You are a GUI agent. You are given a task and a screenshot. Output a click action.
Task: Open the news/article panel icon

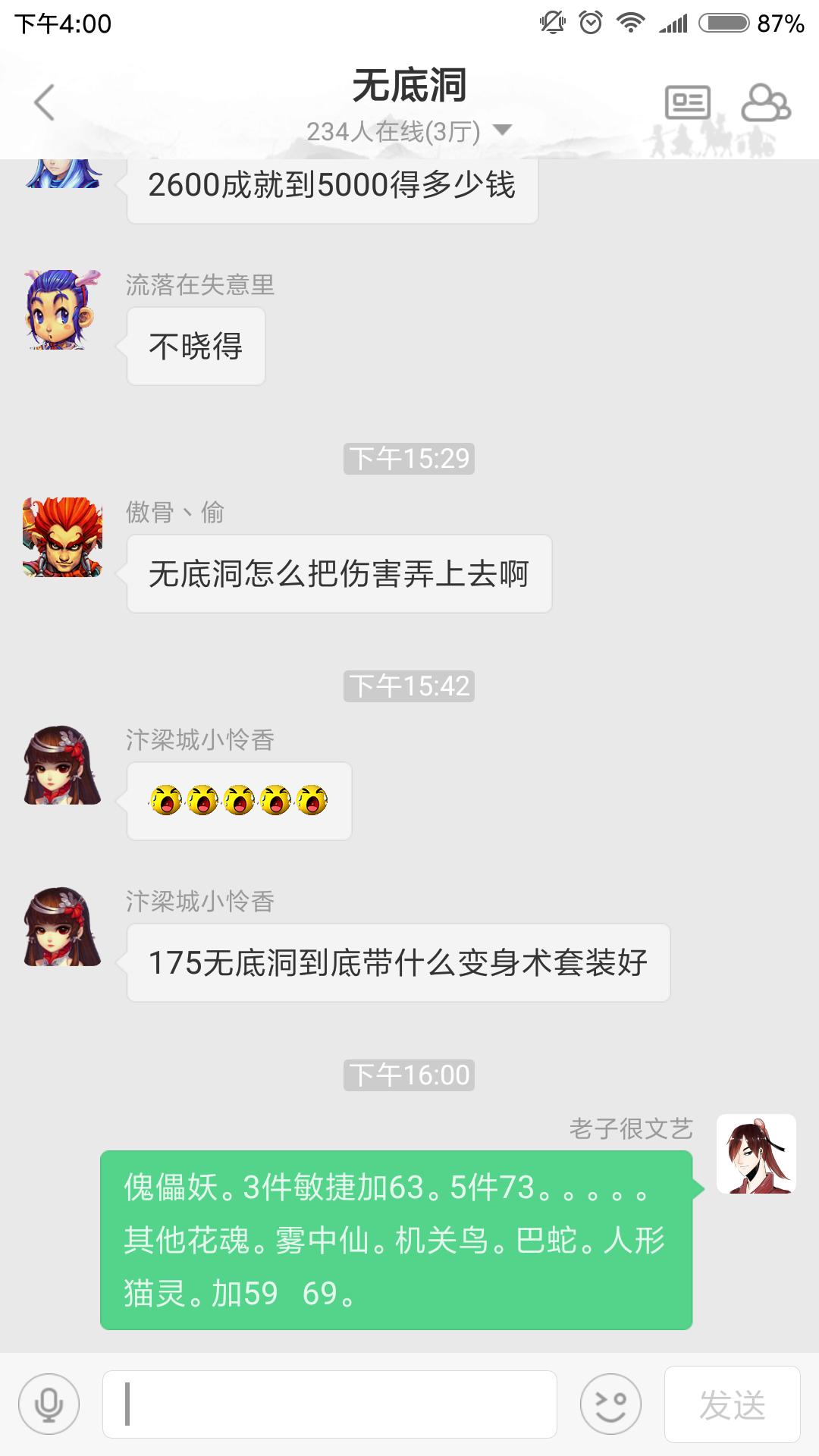(687, 102)
